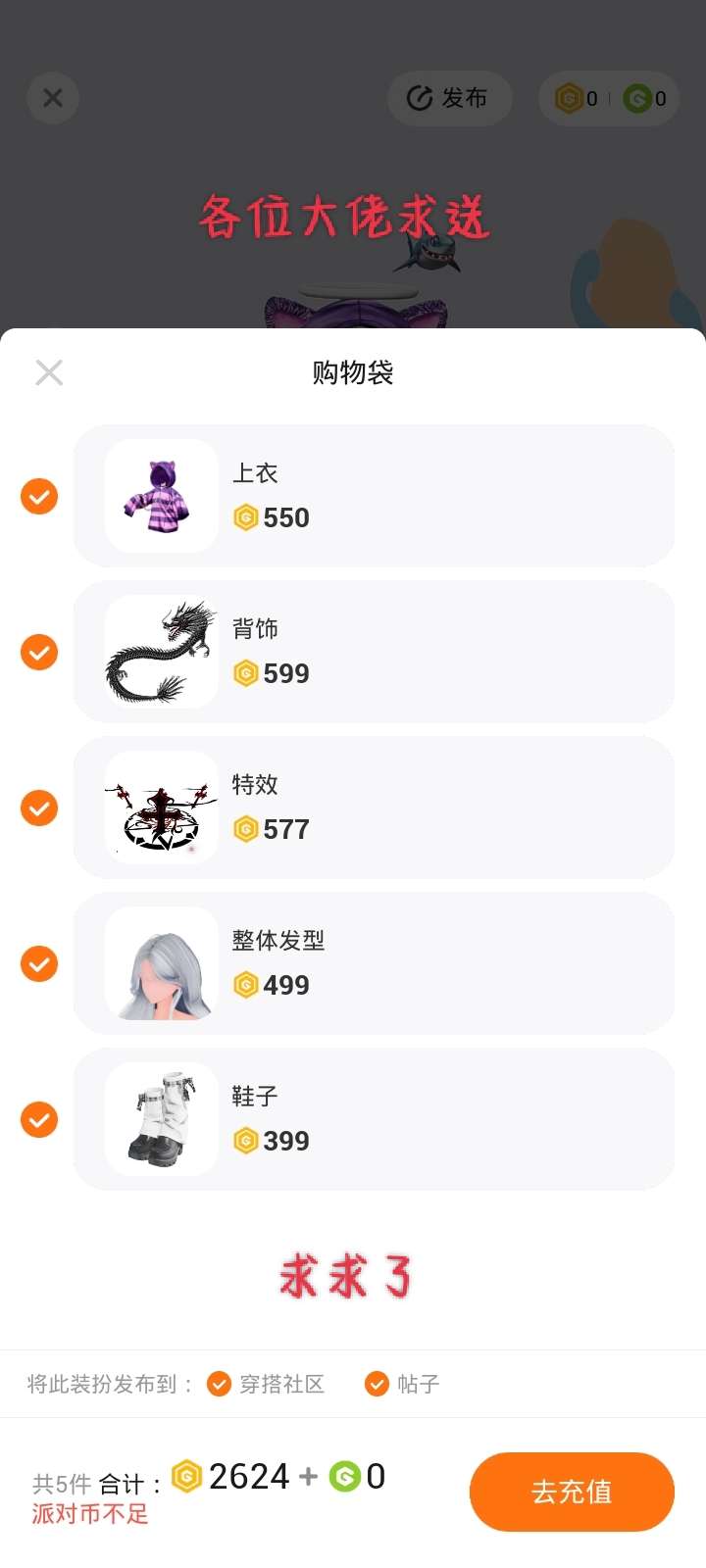Tap the 发布 publish button
Image resolution: width=706 pixels, height=1568 pixels.
[449, 98]
